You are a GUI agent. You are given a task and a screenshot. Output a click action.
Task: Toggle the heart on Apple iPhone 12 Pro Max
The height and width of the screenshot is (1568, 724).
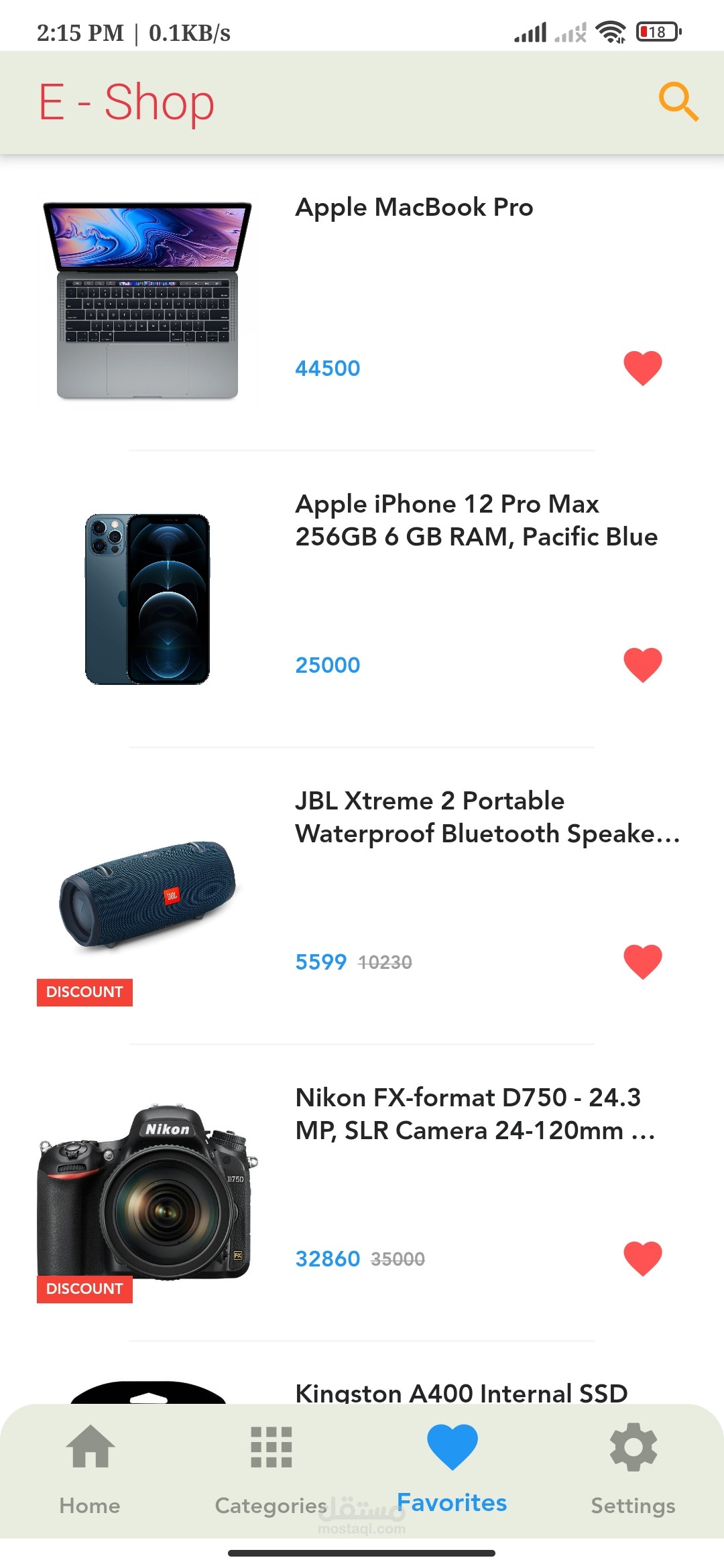tap(643, 664)
